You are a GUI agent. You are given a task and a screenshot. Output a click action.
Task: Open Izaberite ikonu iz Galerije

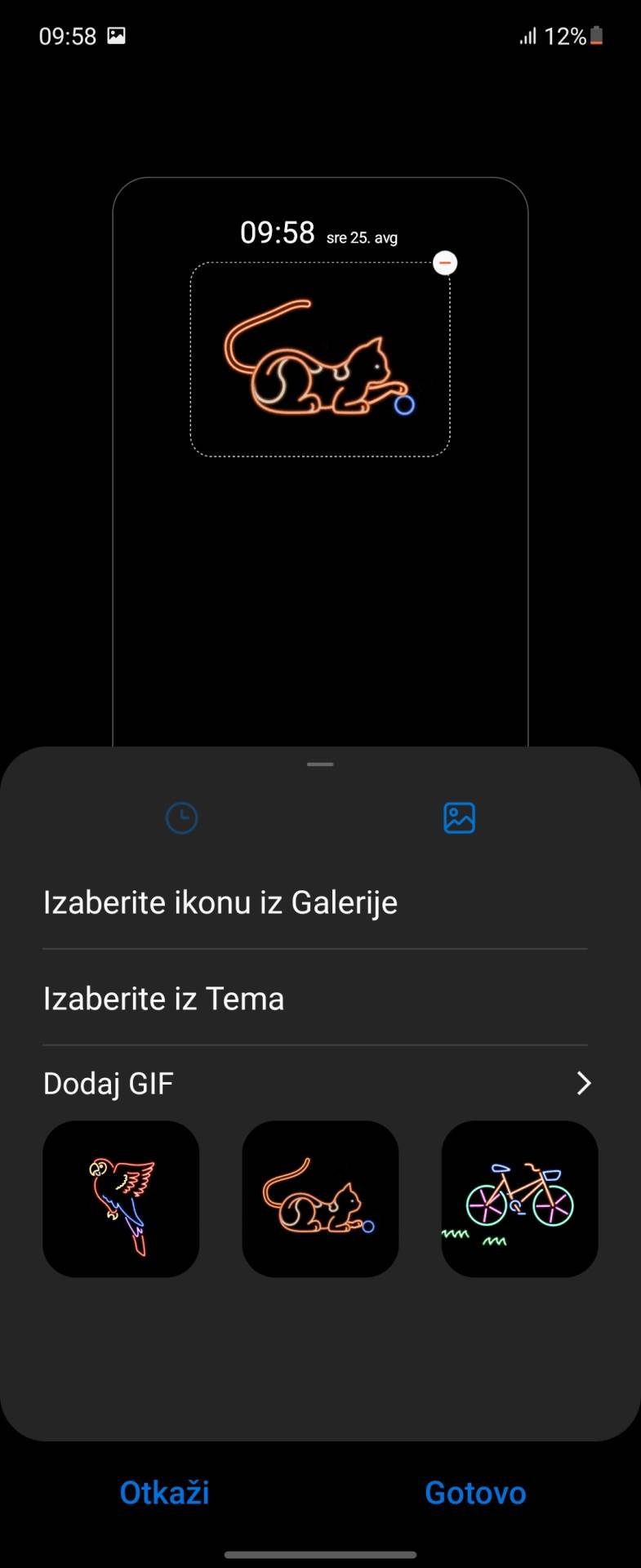220,902
